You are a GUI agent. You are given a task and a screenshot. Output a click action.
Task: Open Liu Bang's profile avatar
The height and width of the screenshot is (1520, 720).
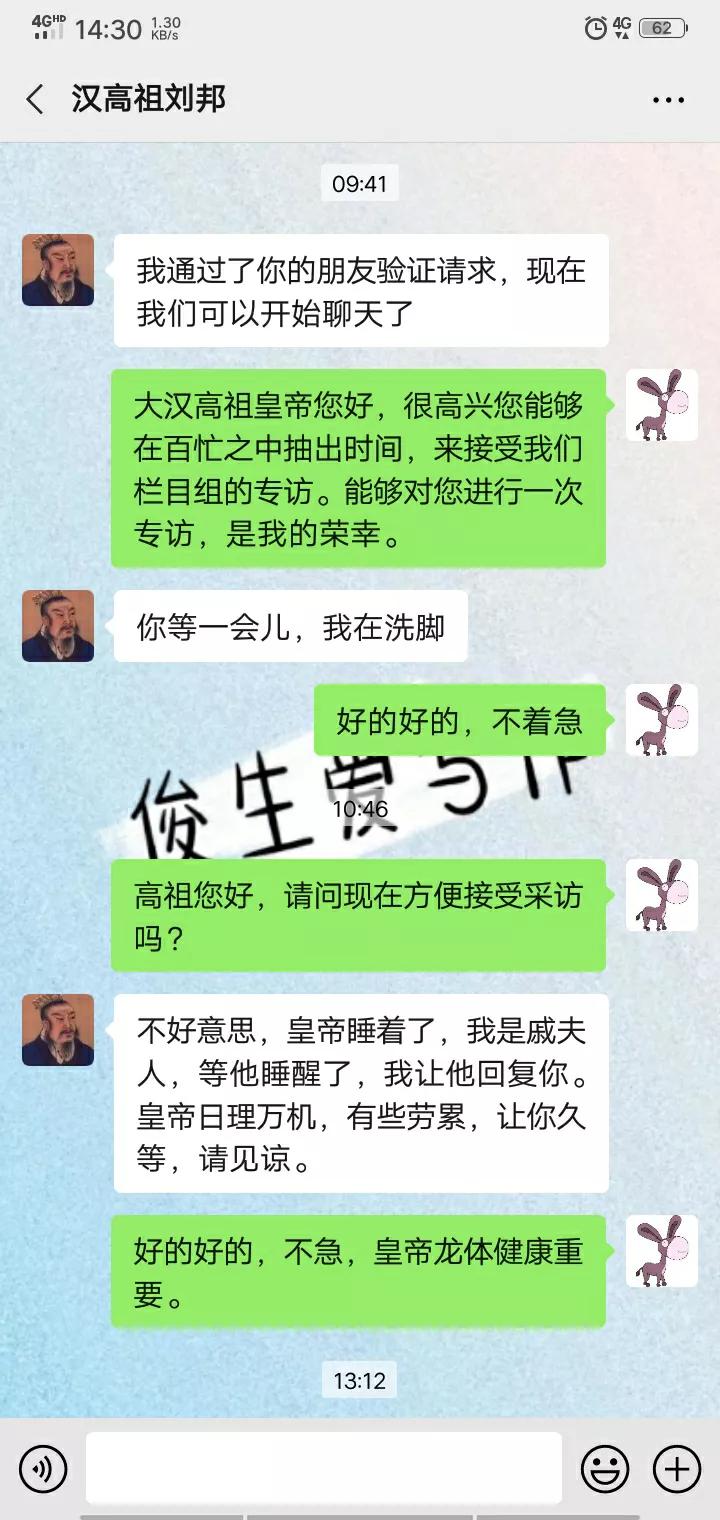[59, 270]
